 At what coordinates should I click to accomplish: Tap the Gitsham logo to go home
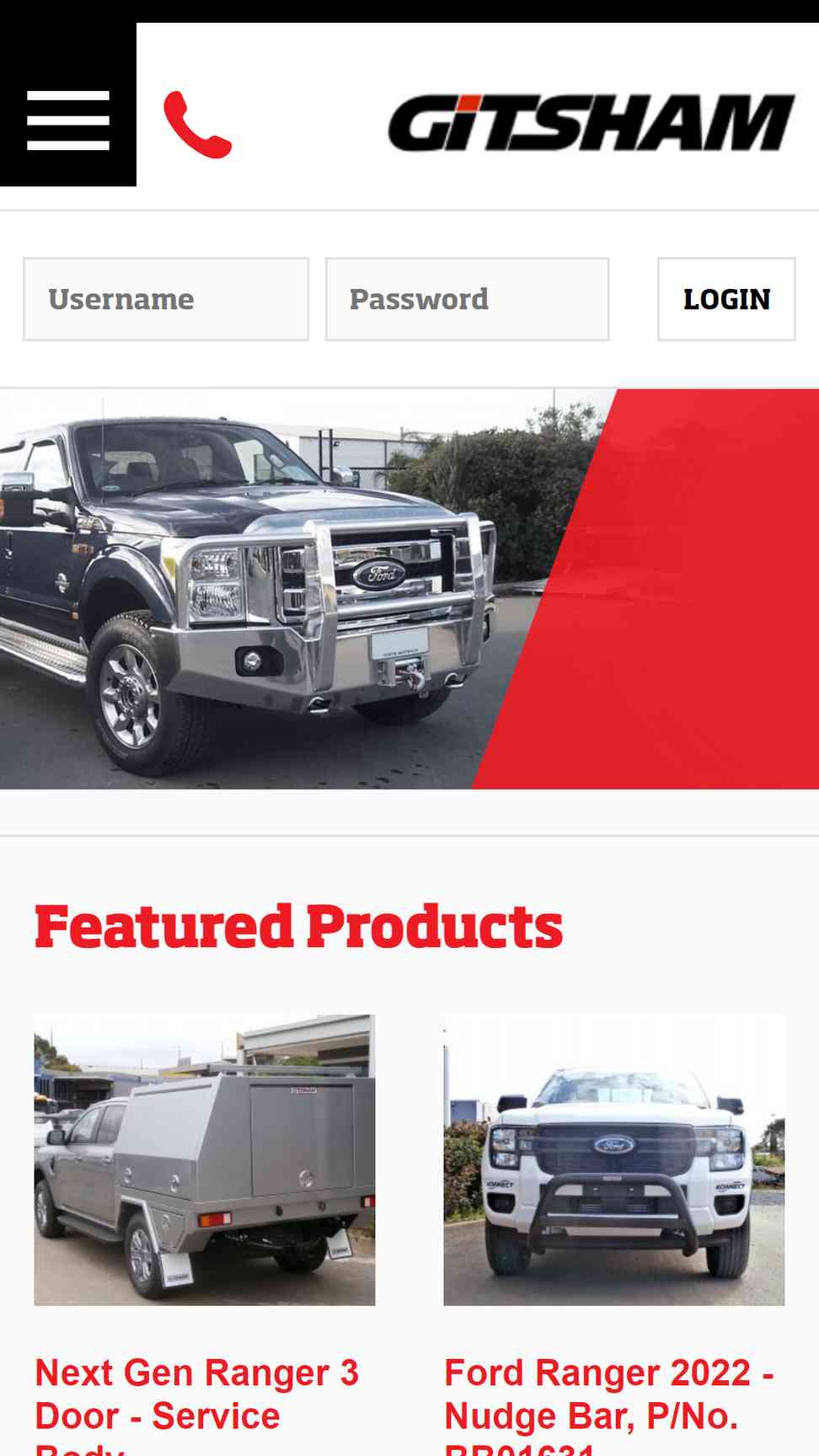click(x=591, y=123)
